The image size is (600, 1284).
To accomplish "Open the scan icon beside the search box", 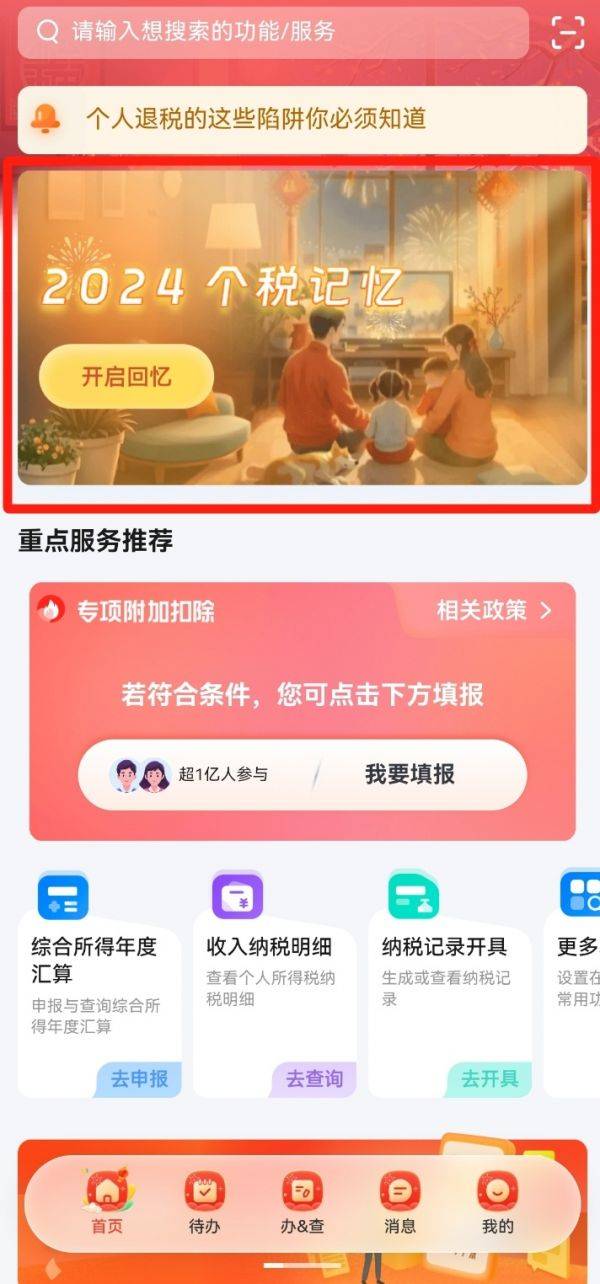I will coord(567,32).
